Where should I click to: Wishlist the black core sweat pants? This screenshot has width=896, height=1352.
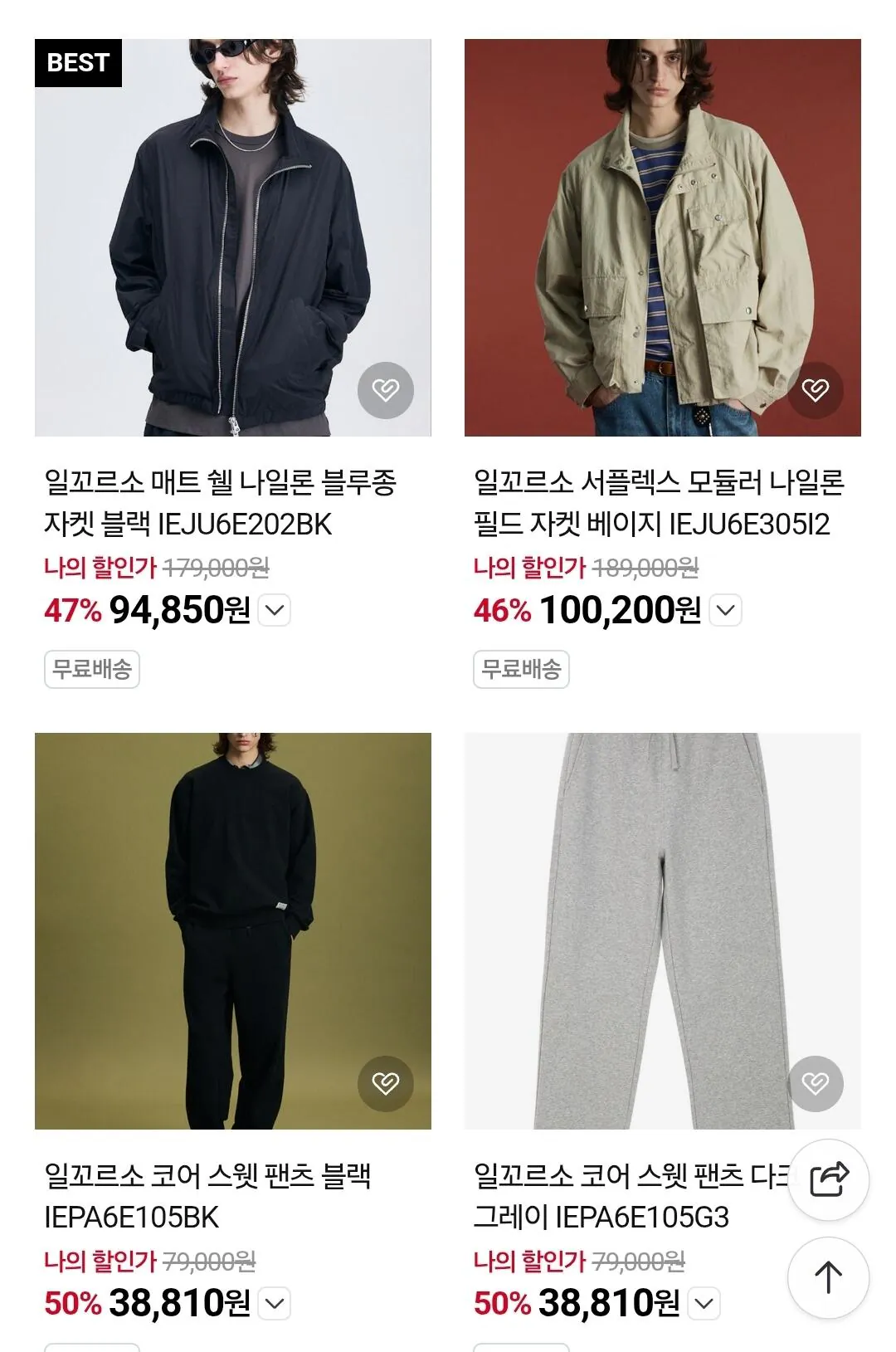pos(385,1083)
